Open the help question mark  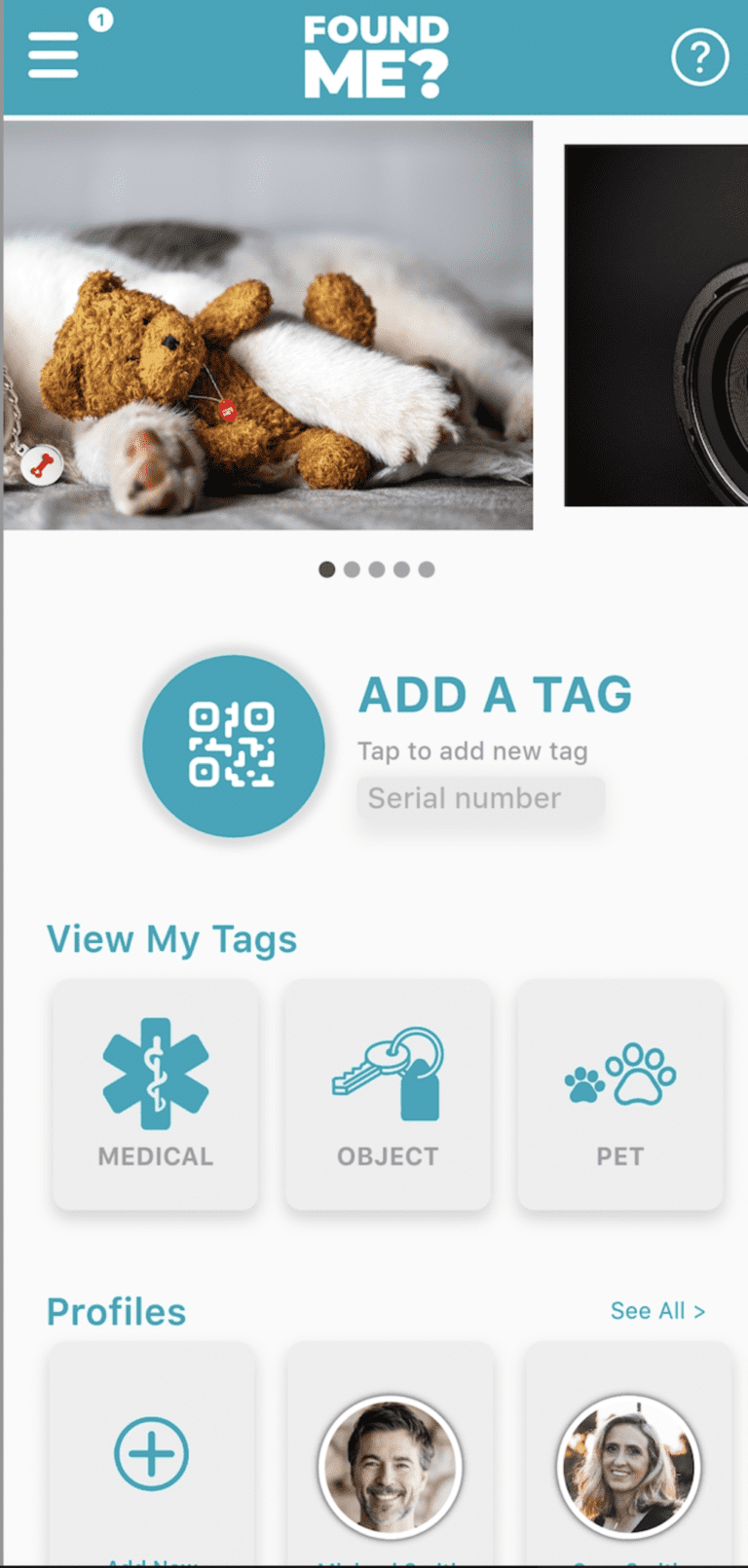pos(699,57)
